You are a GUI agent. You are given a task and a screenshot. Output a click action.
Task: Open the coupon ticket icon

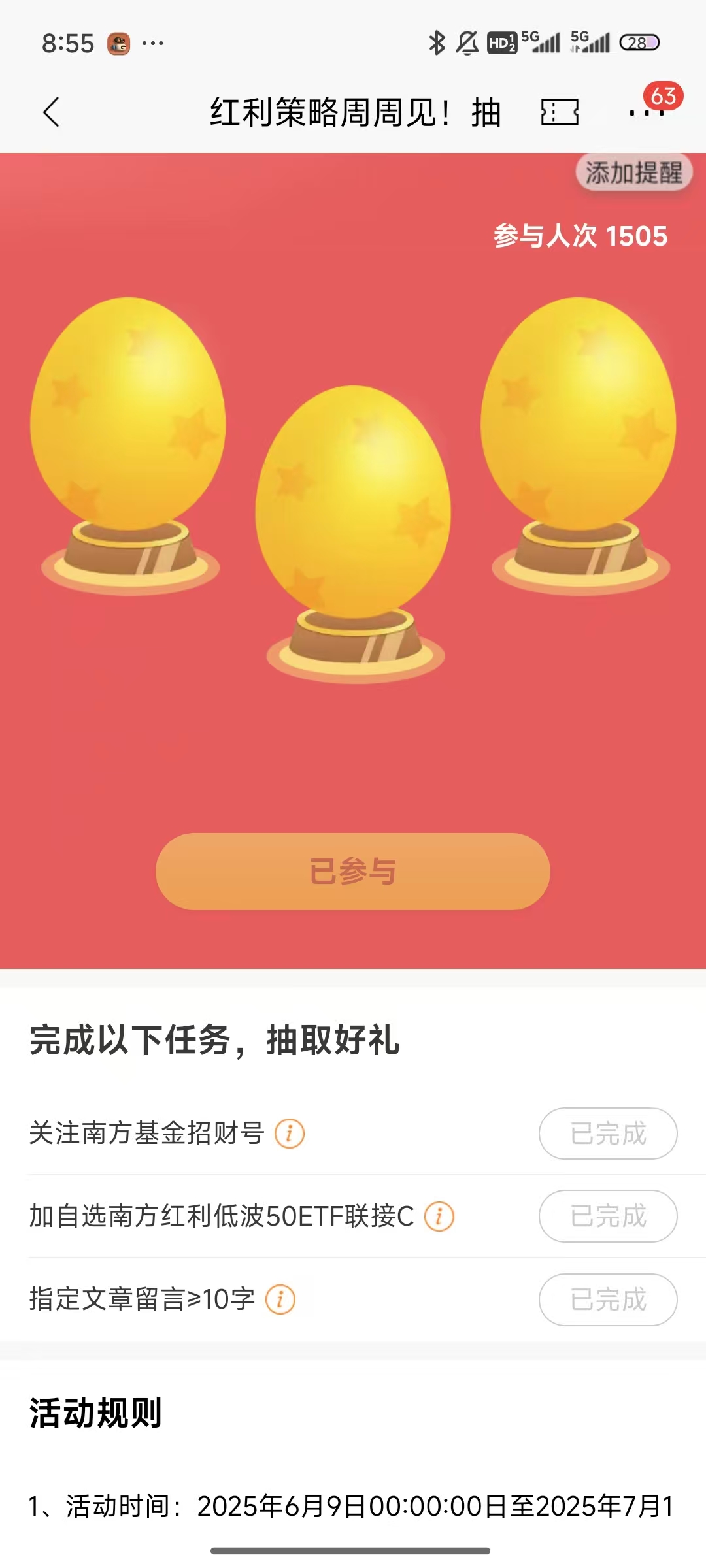(560, 112)
